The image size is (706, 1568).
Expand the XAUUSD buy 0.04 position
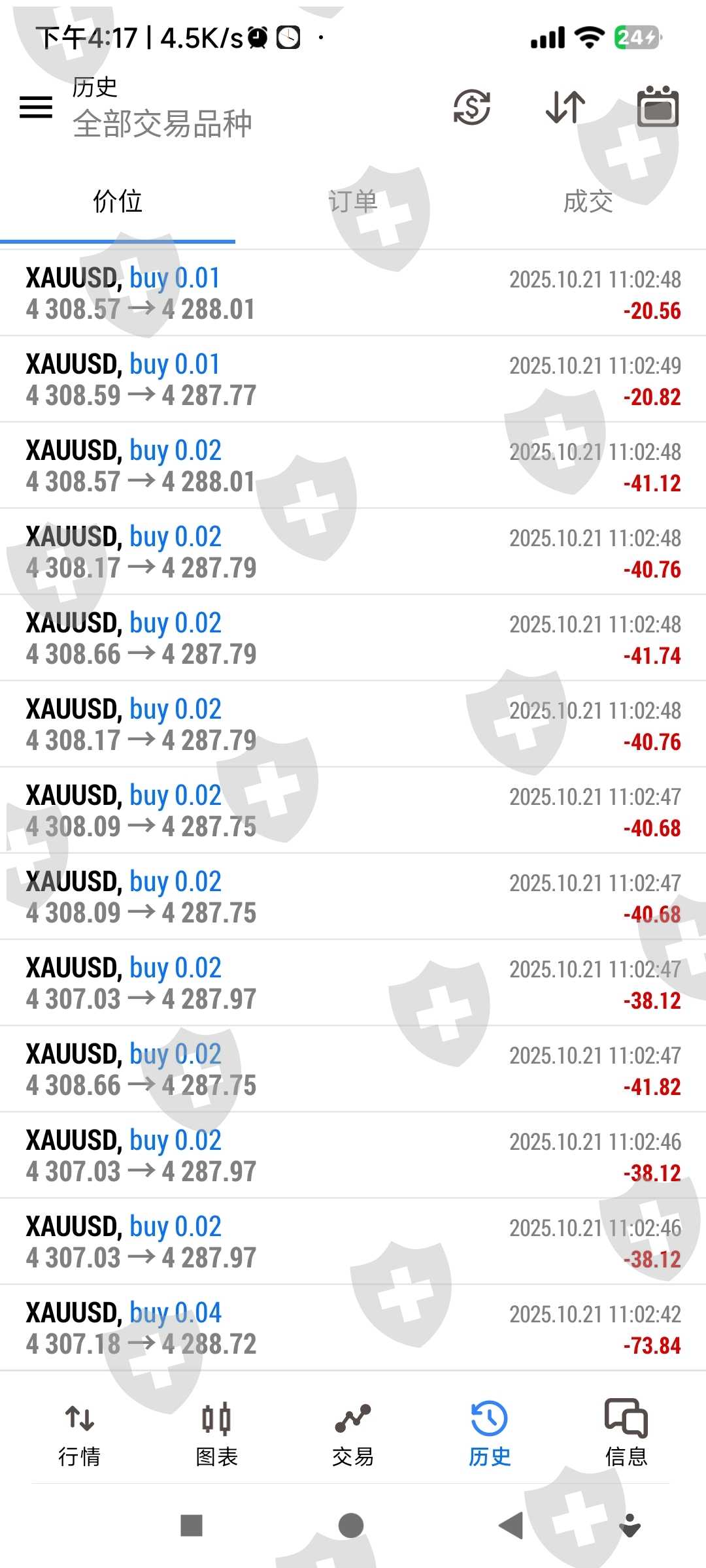pos(353,1328)
